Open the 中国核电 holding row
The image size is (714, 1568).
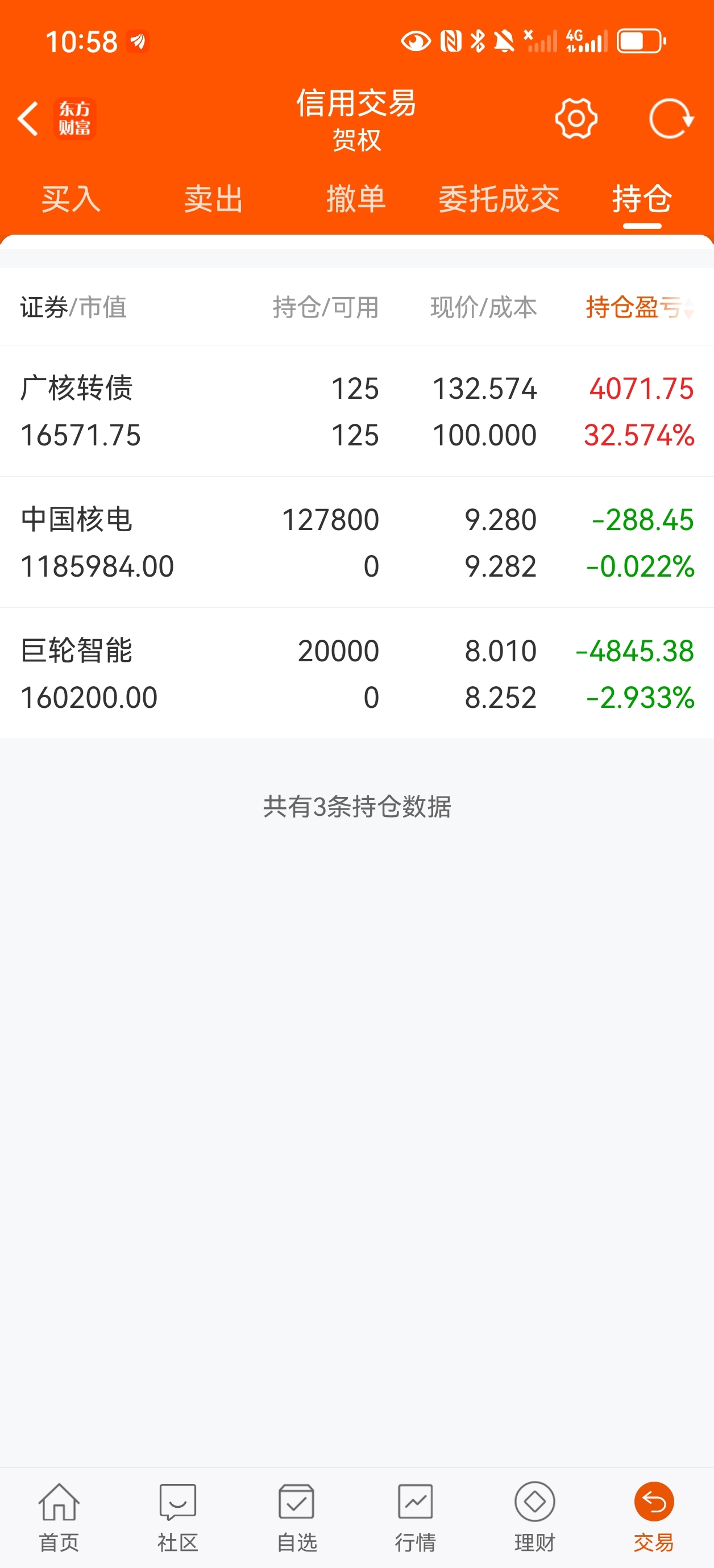(357, 543)
